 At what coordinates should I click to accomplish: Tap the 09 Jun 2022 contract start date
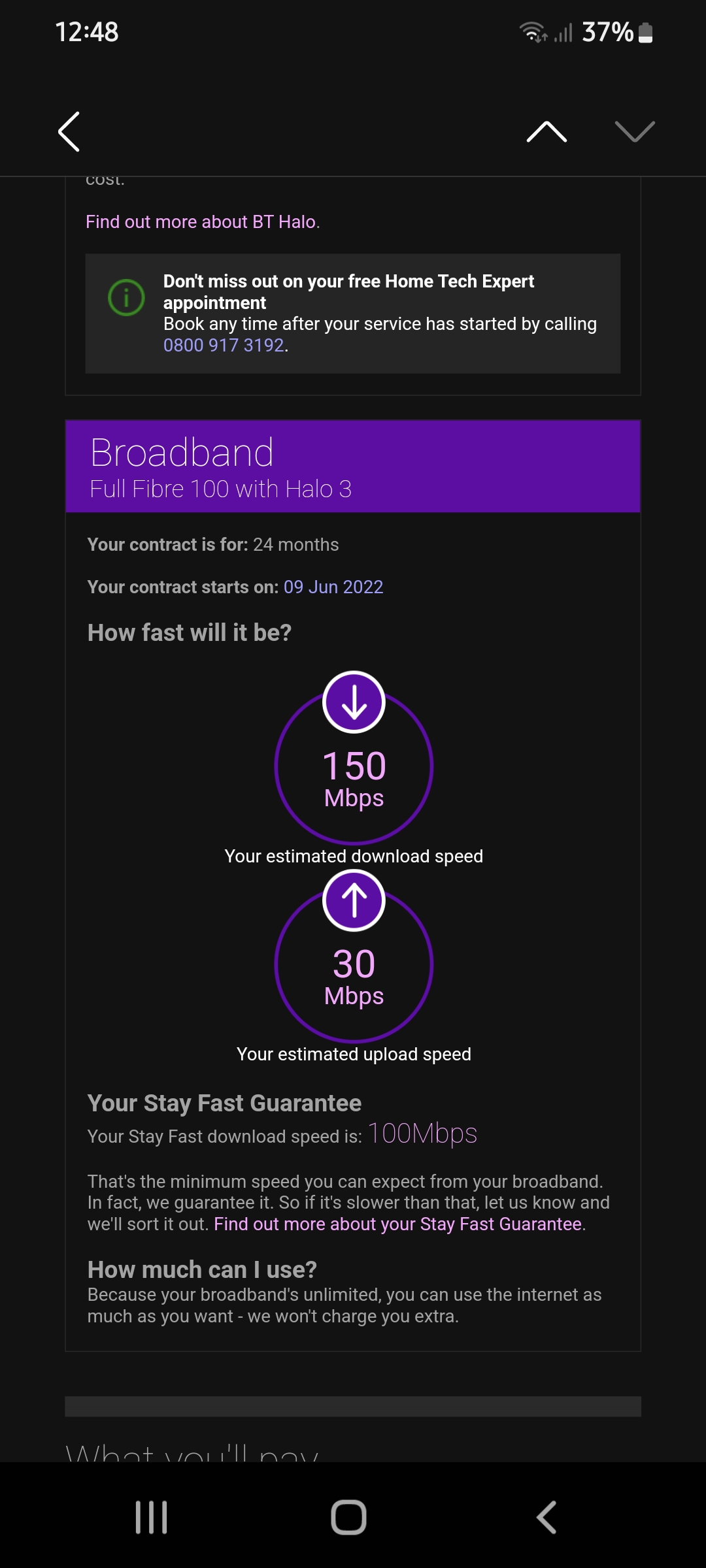click(333, 587)
